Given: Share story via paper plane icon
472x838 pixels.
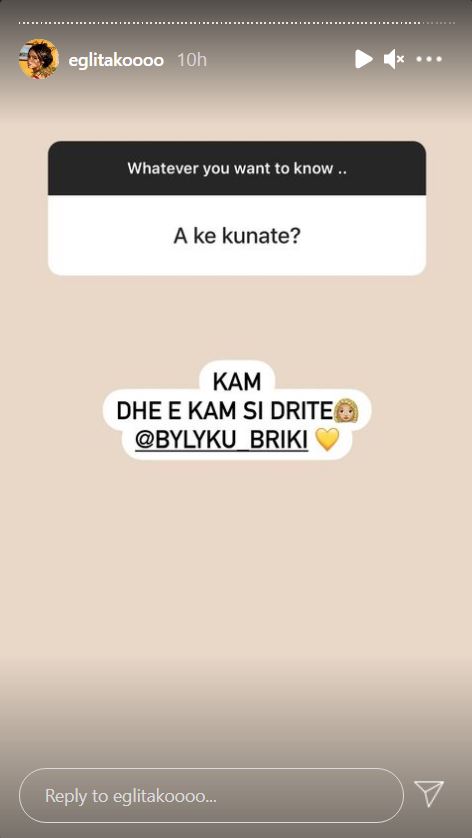Looking at the screenshot, I should pos(429,793).
